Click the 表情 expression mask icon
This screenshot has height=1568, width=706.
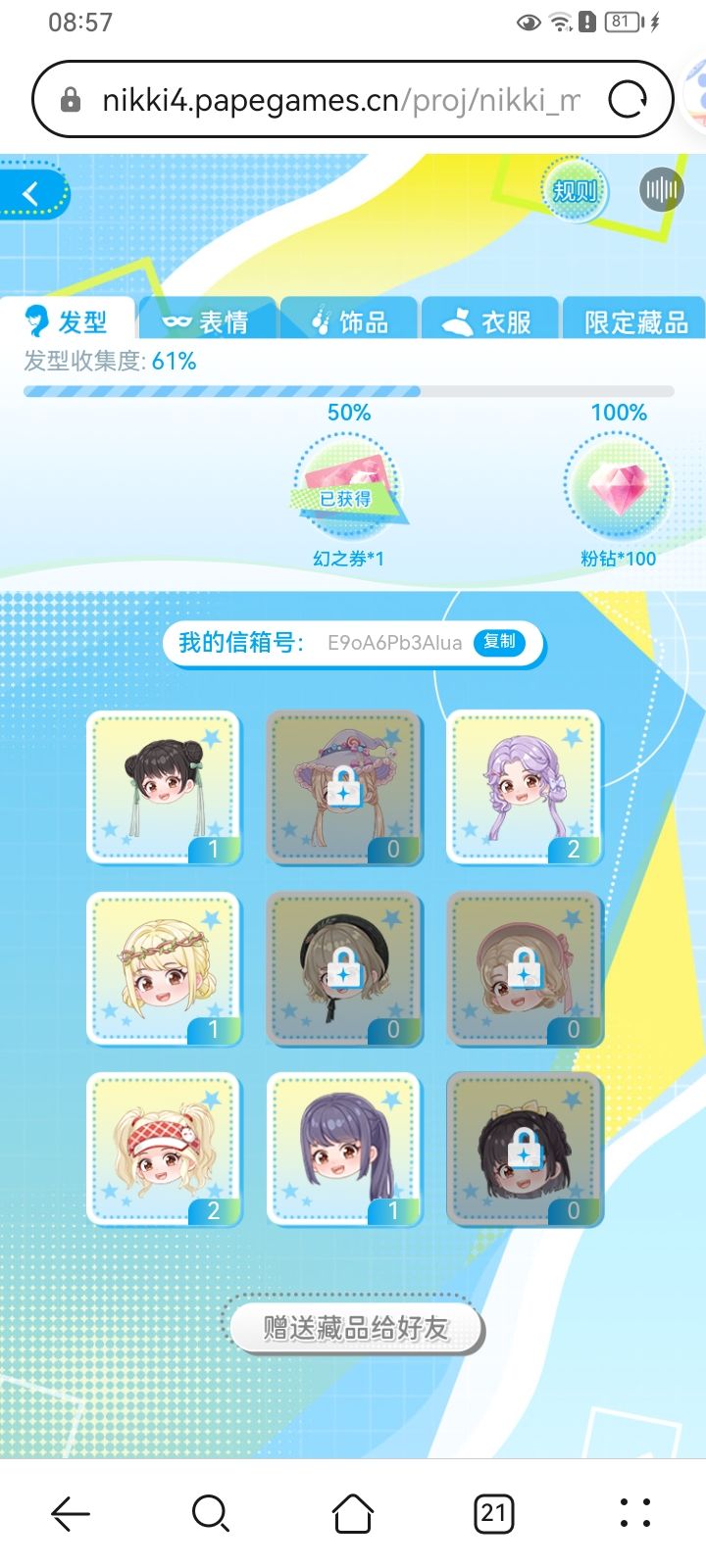[176, 318]
